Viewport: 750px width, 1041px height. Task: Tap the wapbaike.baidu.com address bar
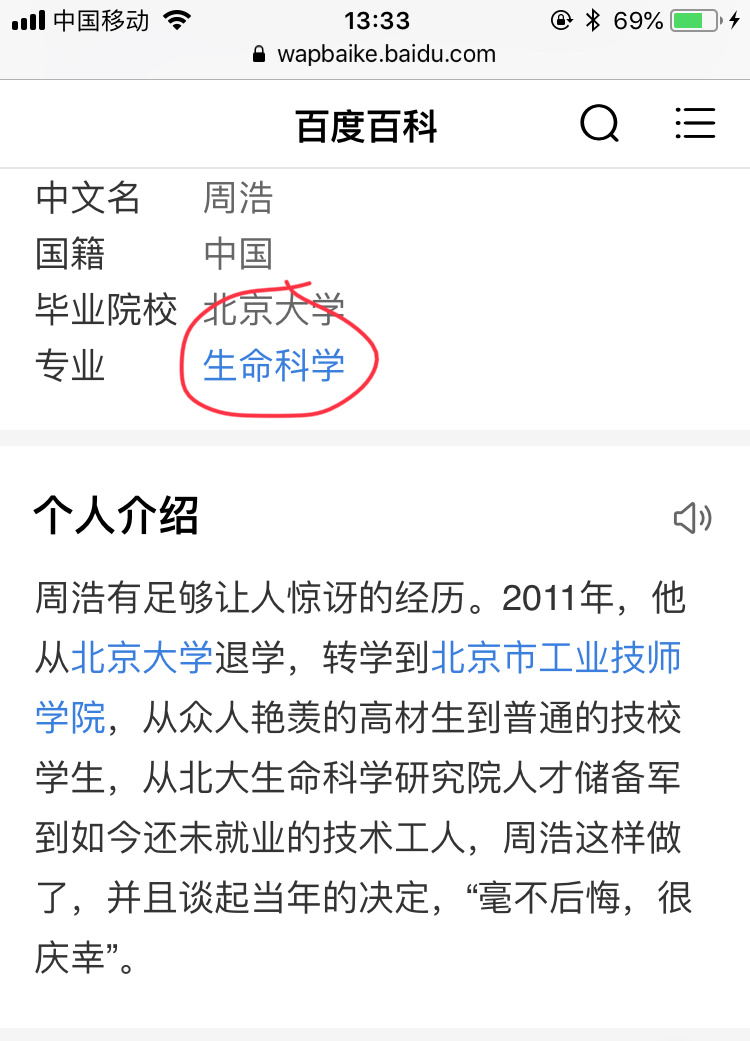(374, 54)
